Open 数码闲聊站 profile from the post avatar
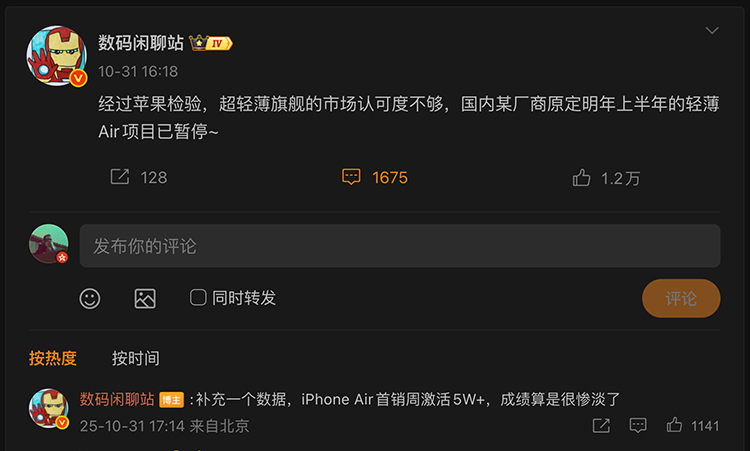 [56, 55]
